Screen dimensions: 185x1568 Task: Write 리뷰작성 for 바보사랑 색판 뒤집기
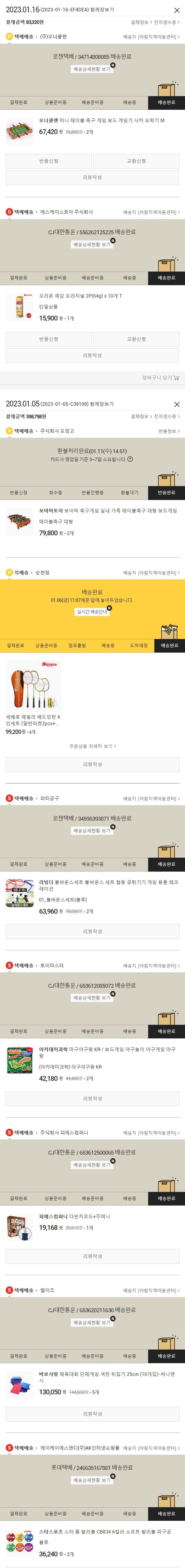(92, 1414)
